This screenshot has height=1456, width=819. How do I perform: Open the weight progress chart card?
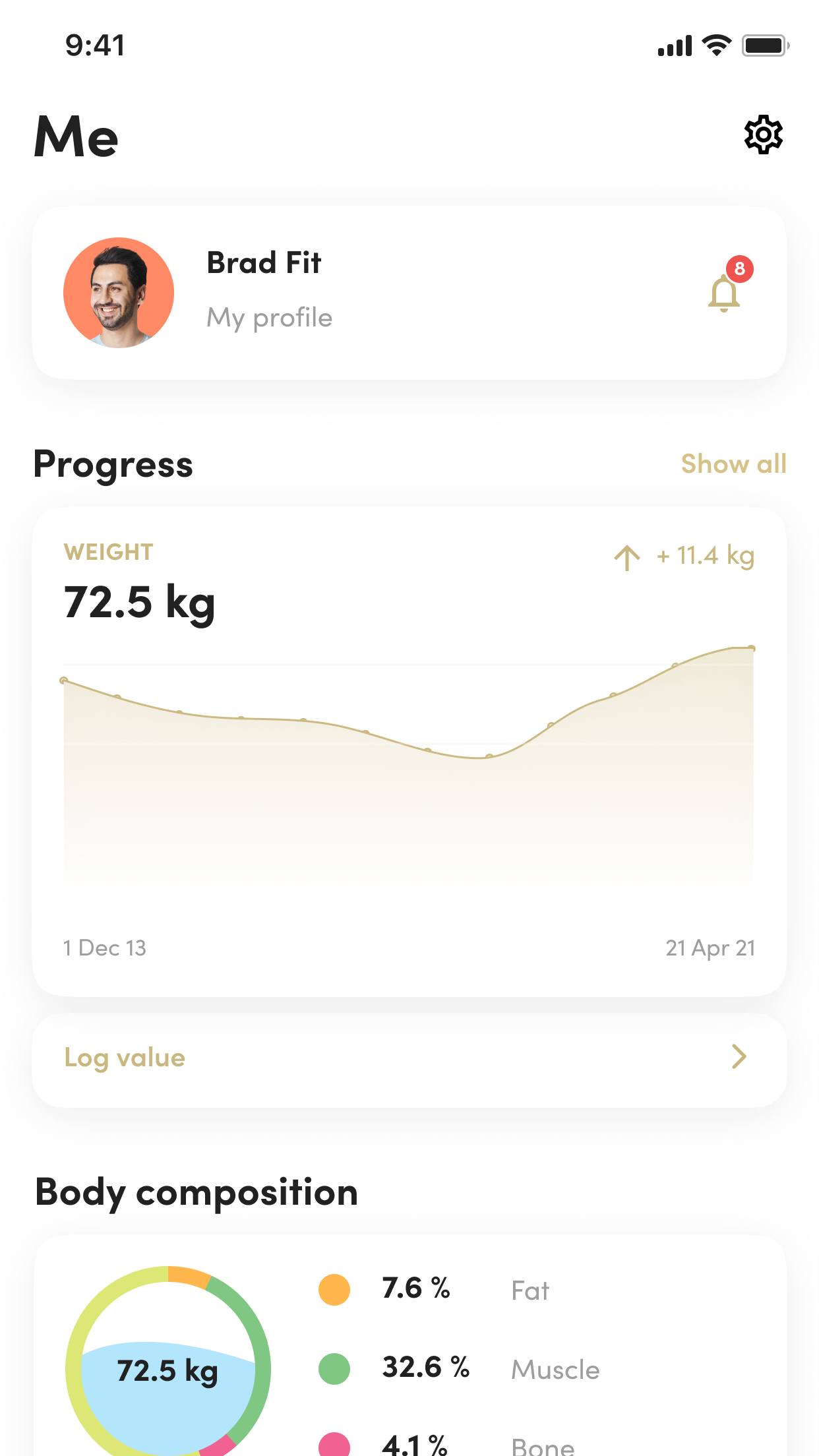pos(409,752)
